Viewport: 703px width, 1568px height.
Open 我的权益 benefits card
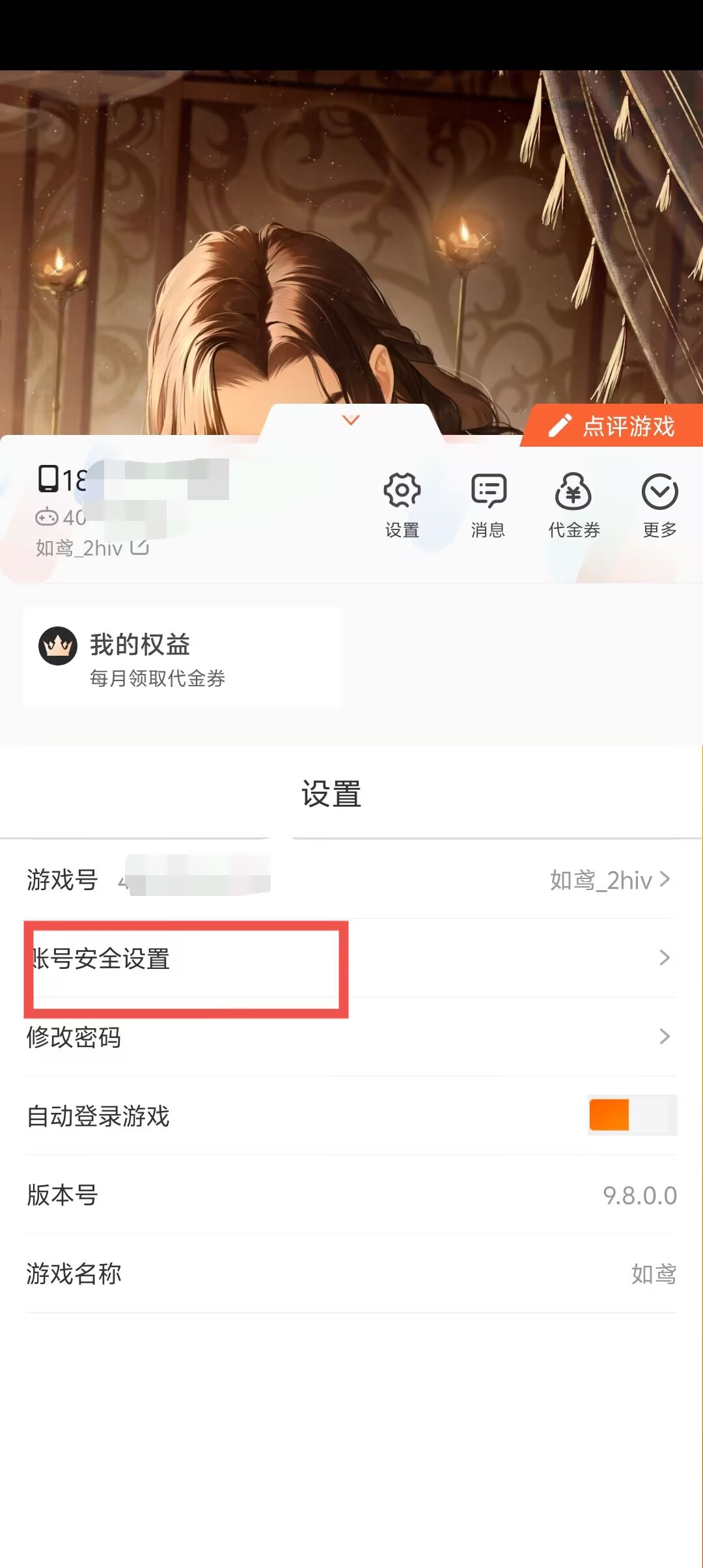pyautogui.click(x=182, y=658)
